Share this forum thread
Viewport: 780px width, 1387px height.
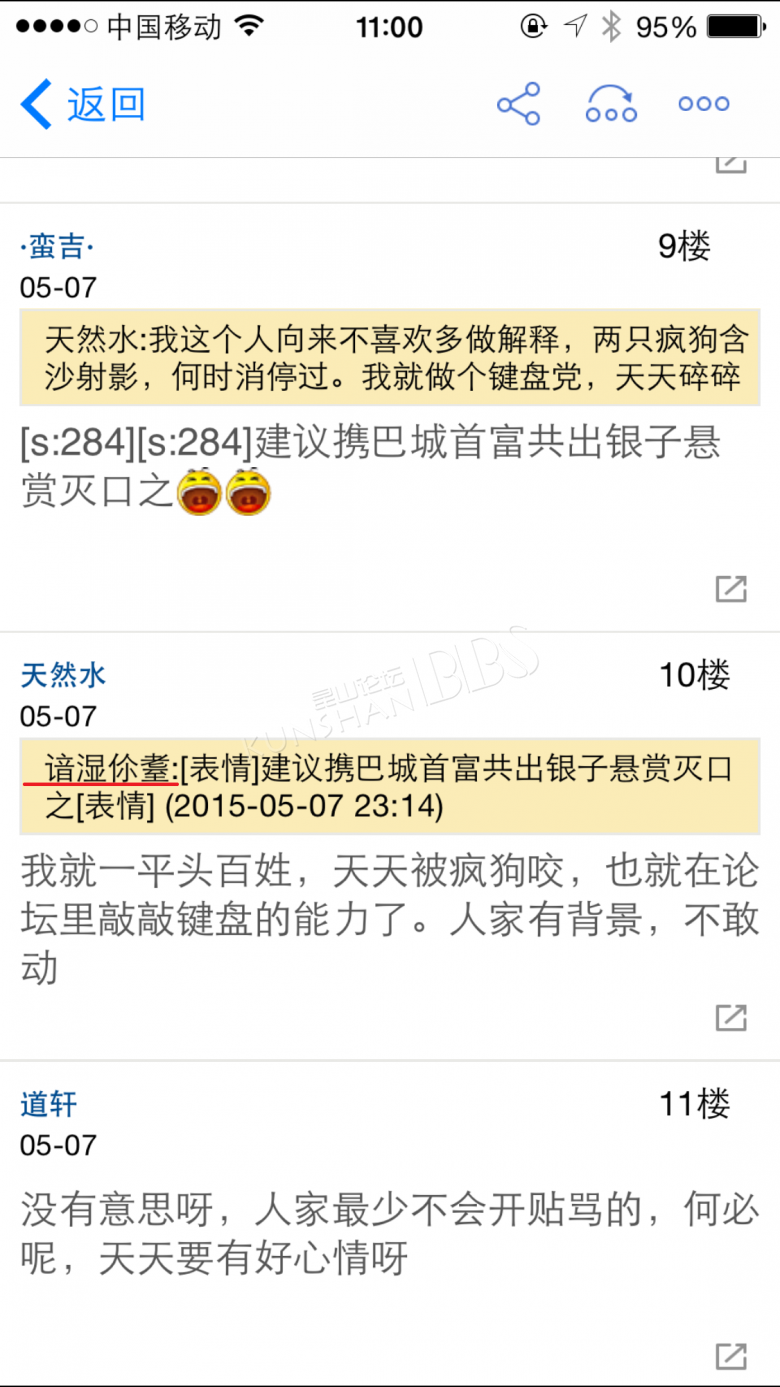[x=518, y=104]
